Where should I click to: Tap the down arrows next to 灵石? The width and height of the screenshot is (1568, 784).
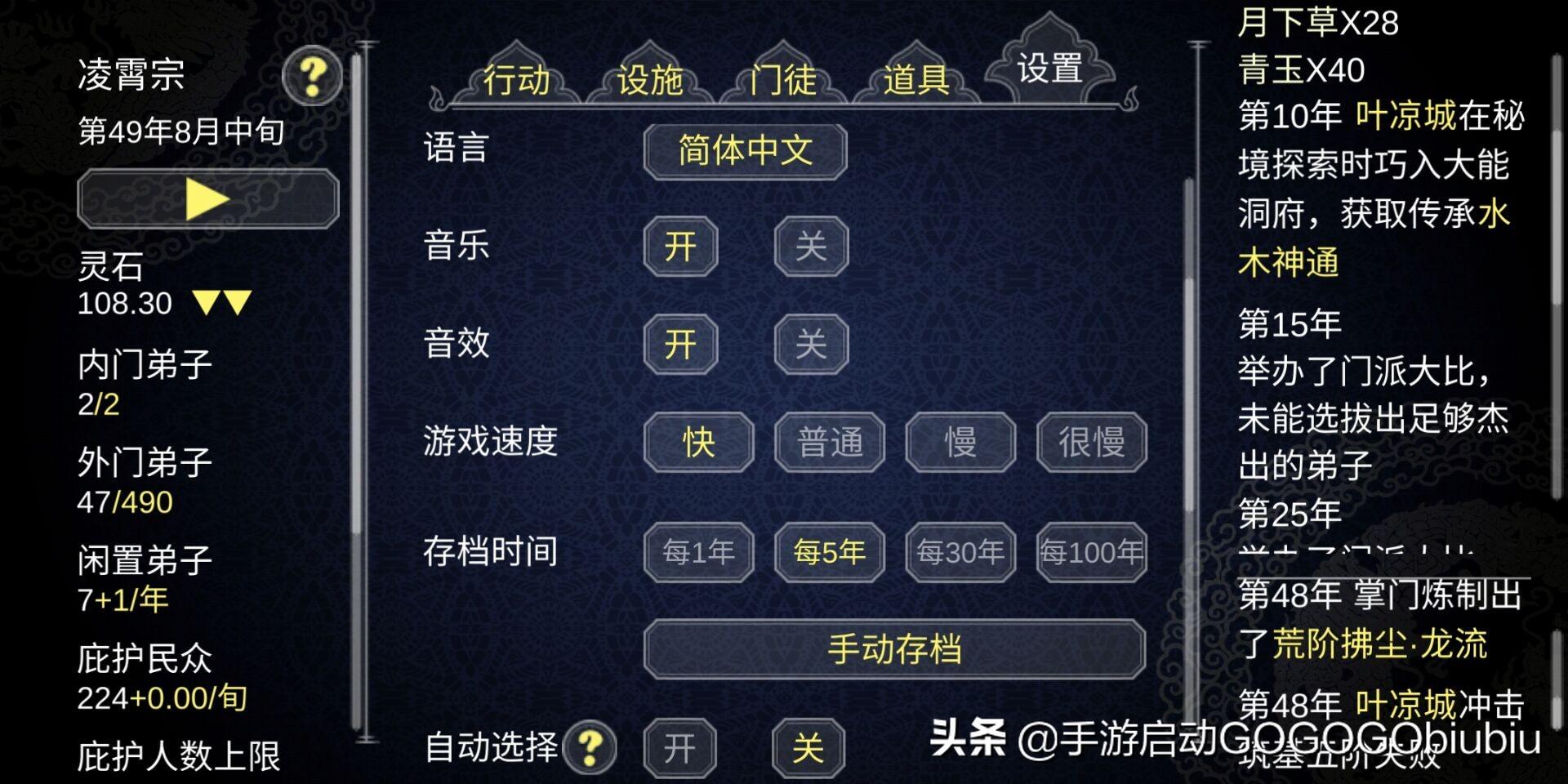(222, 304)
